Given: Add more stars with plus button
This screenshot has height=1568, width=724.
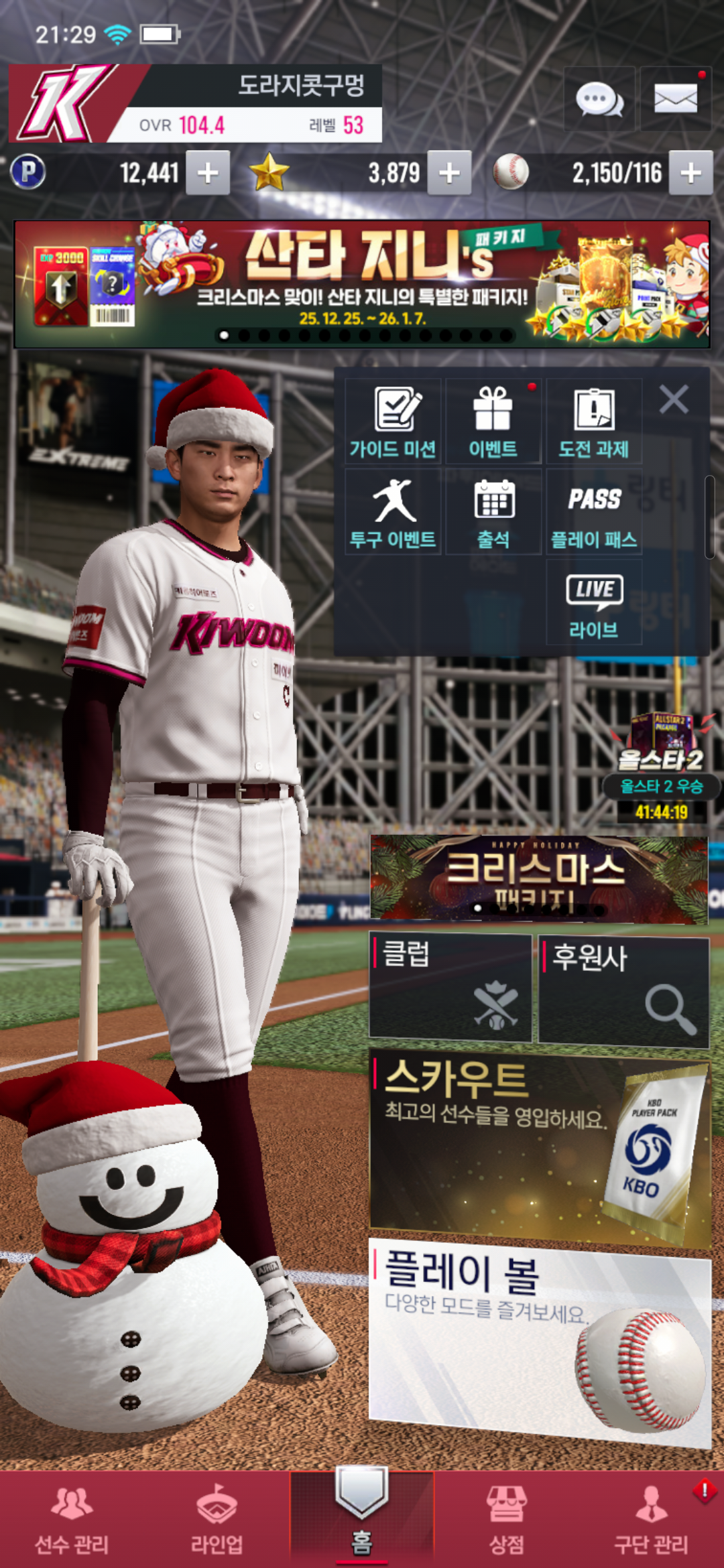Looking at the screenshot, I should (x=449, y=173).
